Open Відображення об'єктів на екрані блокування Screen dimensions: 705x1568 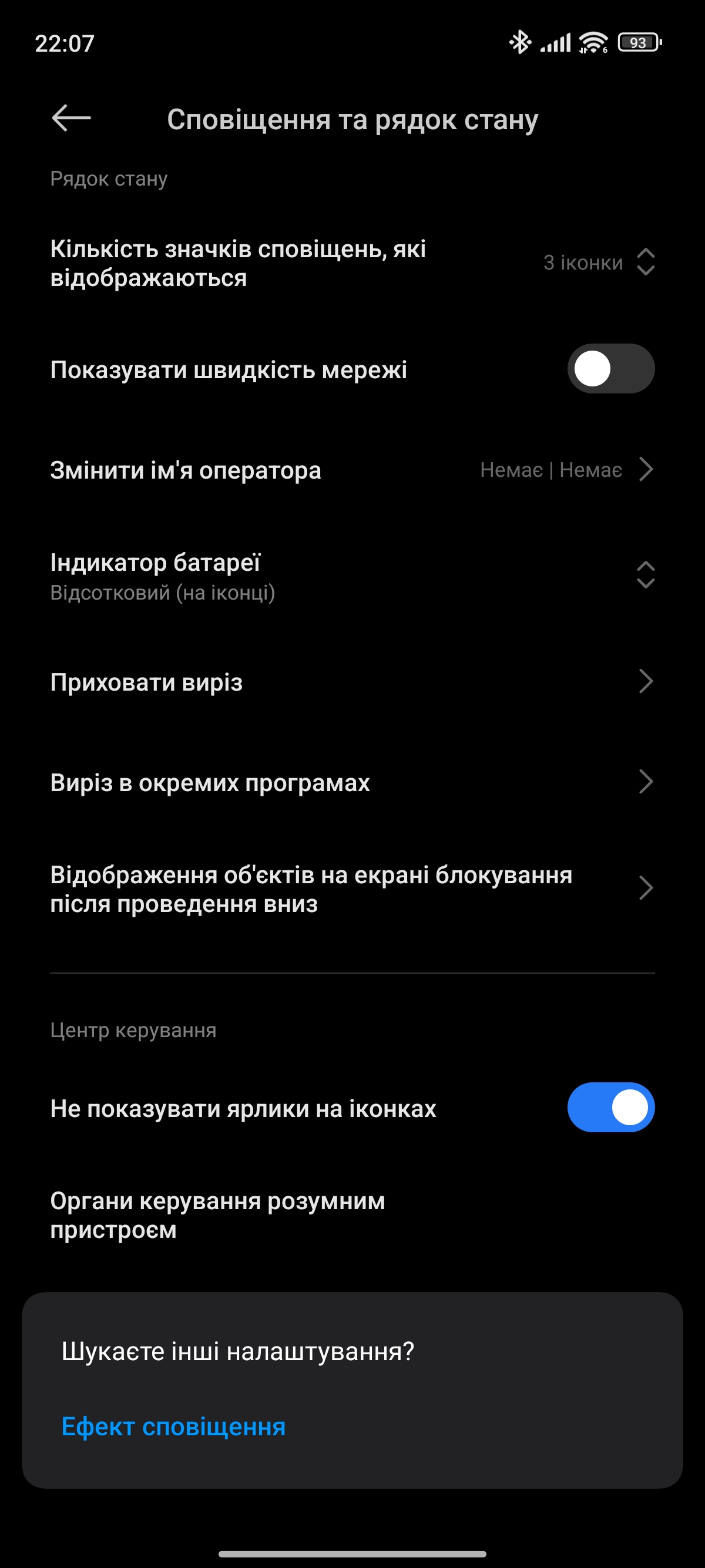pyautogui.click(x=352, y=889)
